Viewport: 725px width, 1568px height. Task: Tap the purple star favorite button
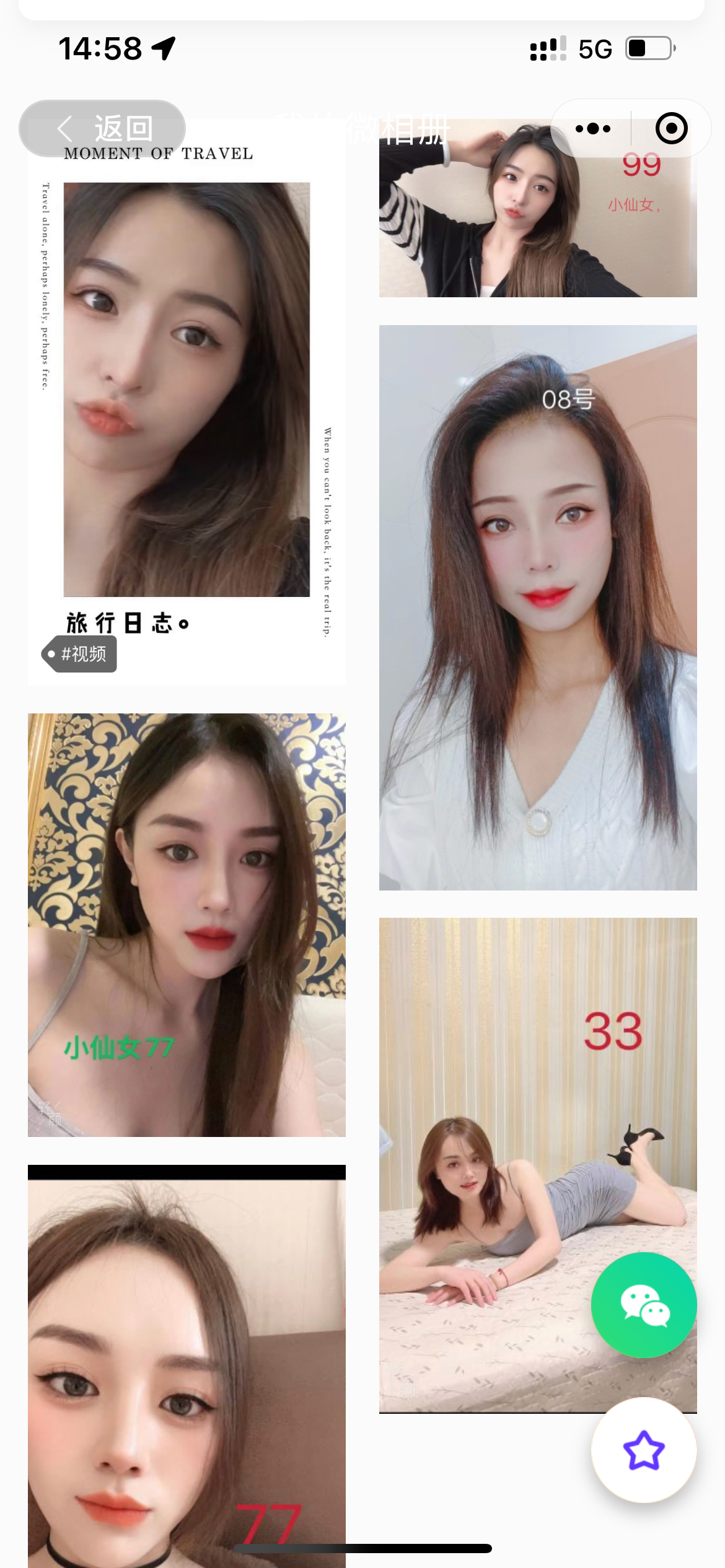tap(643, 1450)
